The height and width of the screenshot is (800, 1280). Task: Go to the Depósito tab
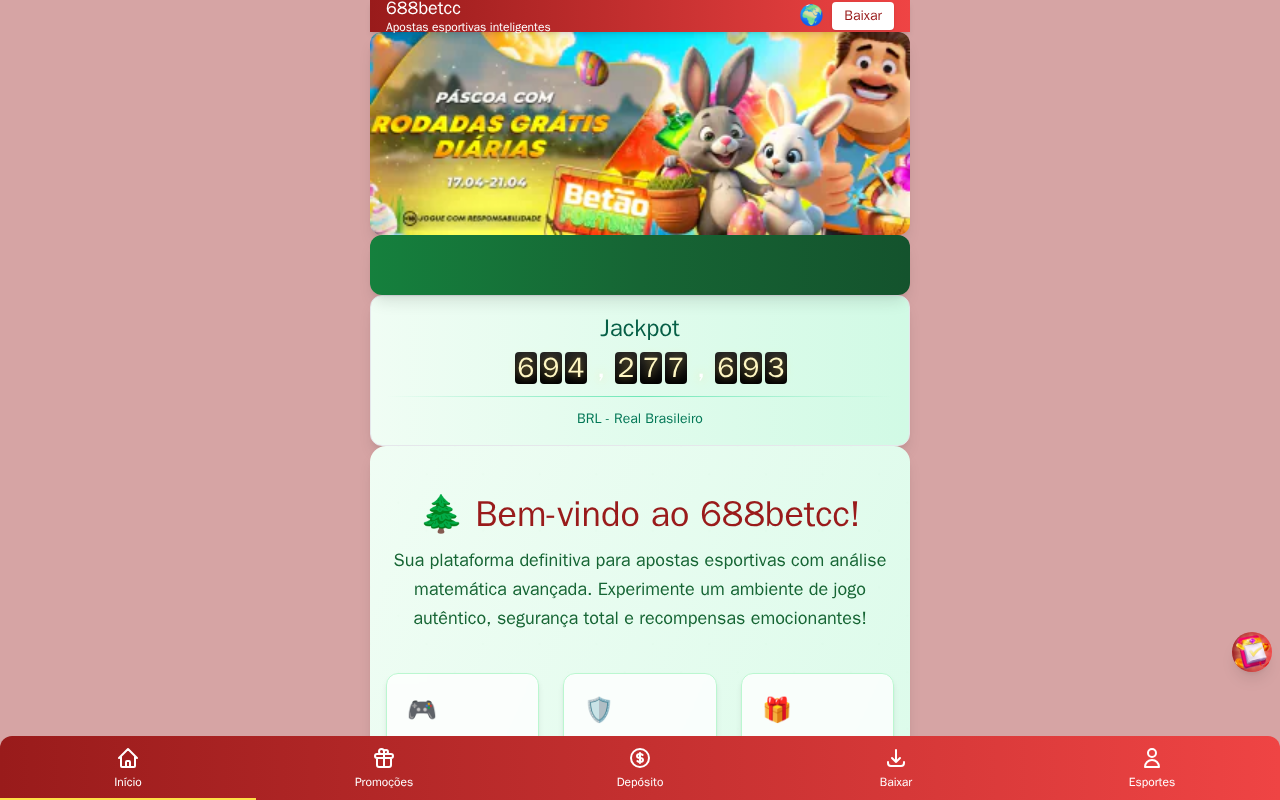[640, 768]
